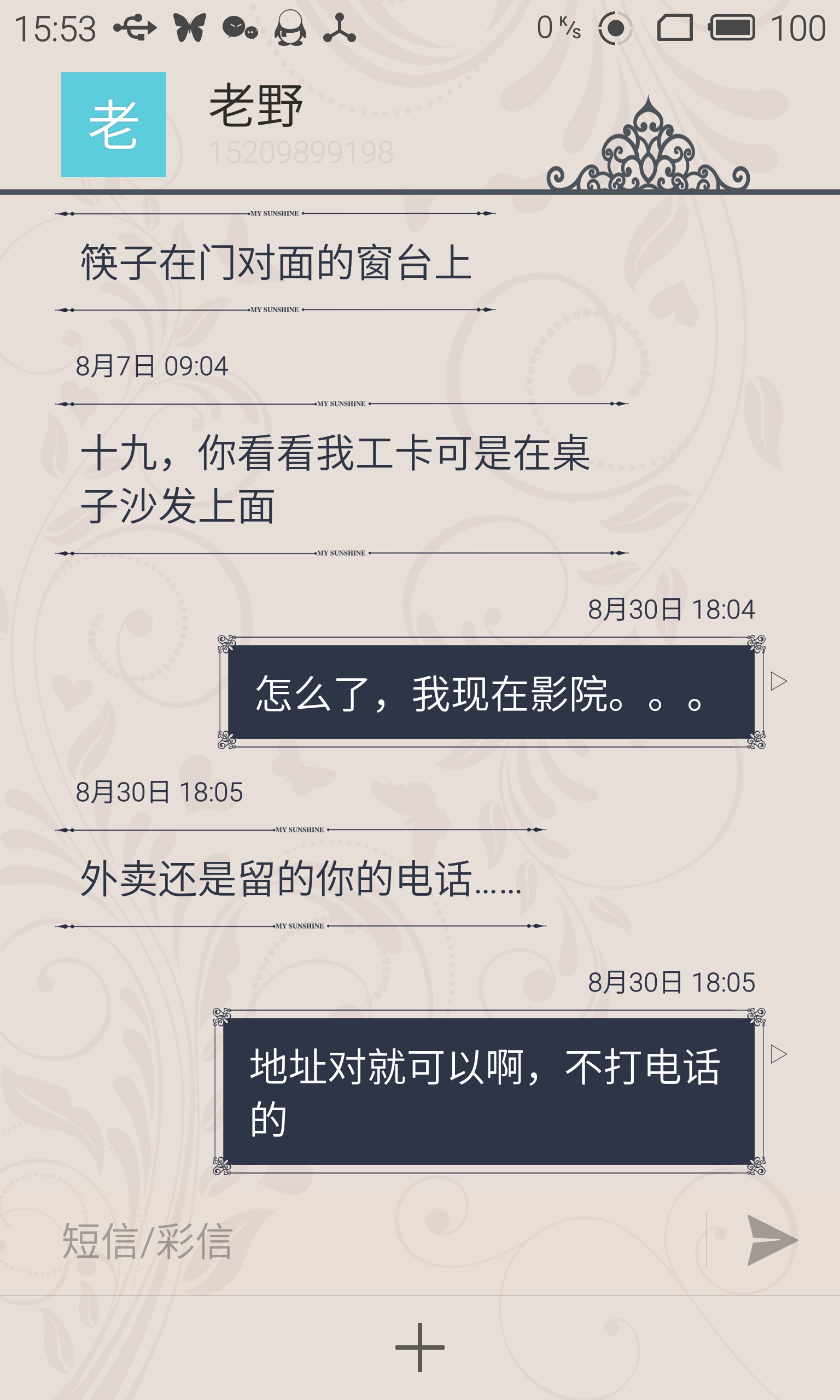This screenshot has width=840, height=1400.
Task: Send the message with the arrow icon
Action: pos(772,1240)
